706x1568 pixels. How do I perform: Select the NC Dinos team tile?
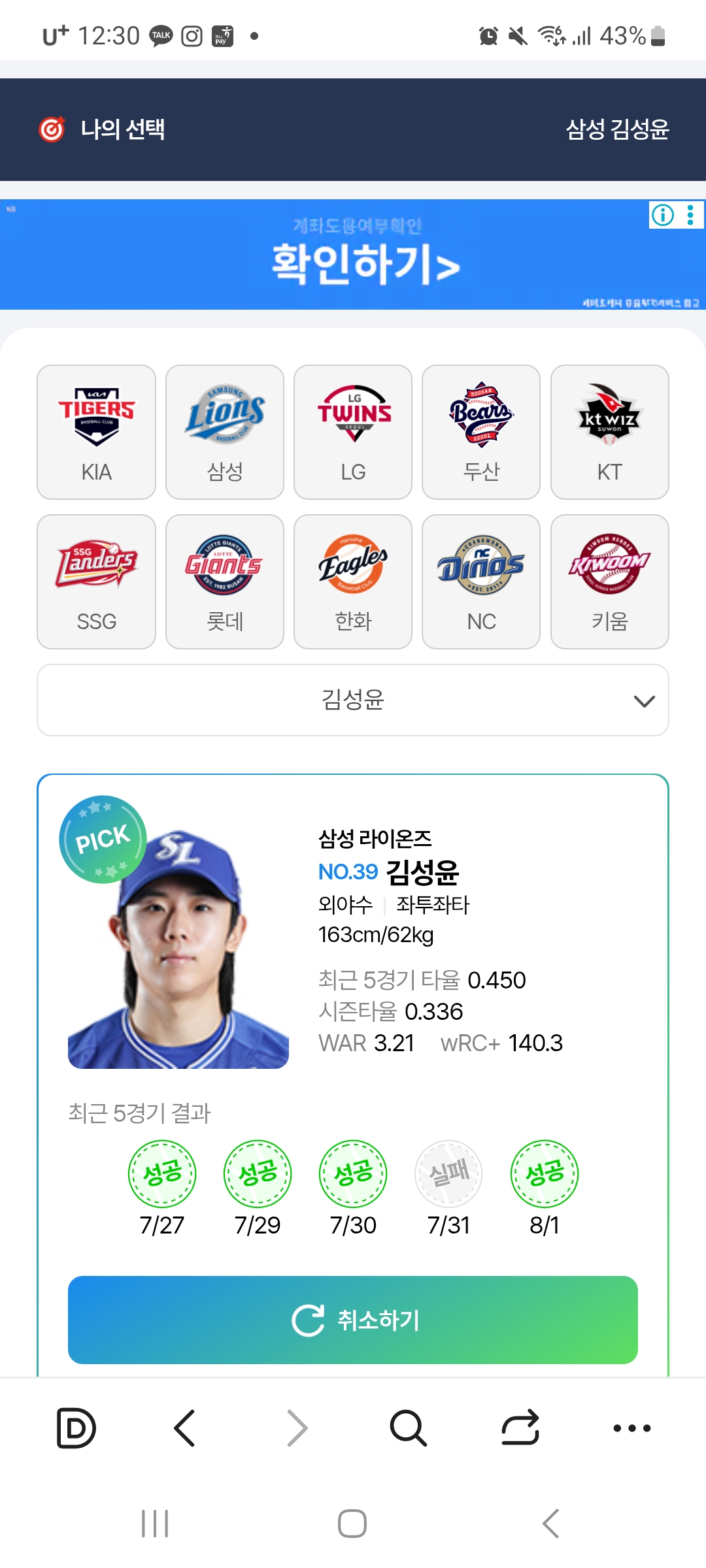click(x=481, y=581)
